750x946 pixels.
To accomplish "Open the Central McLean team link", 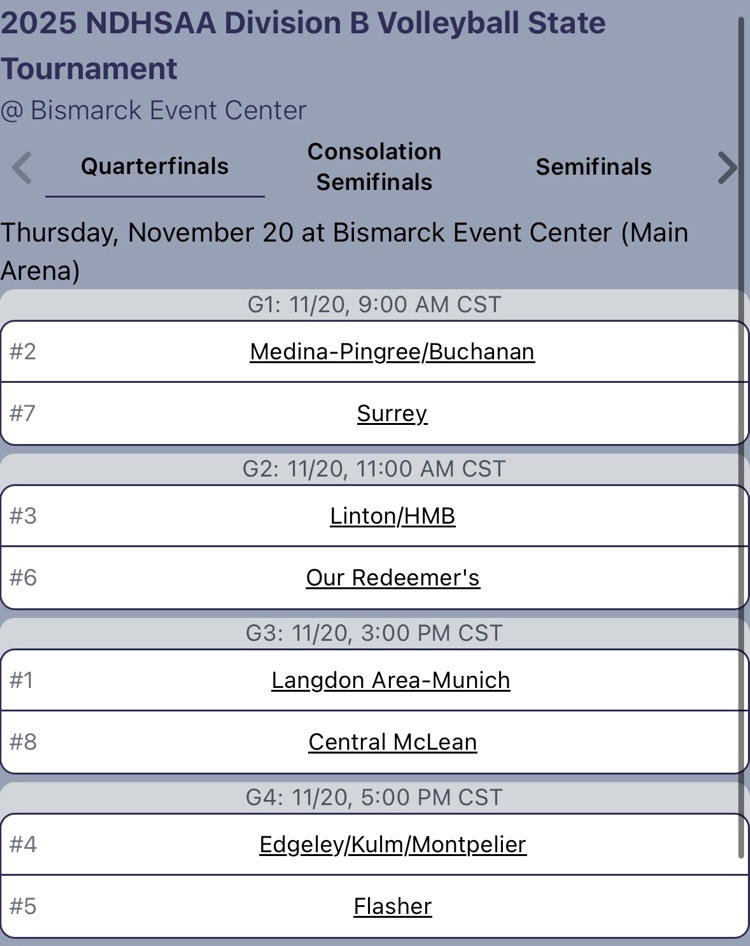I will (392, 742).
